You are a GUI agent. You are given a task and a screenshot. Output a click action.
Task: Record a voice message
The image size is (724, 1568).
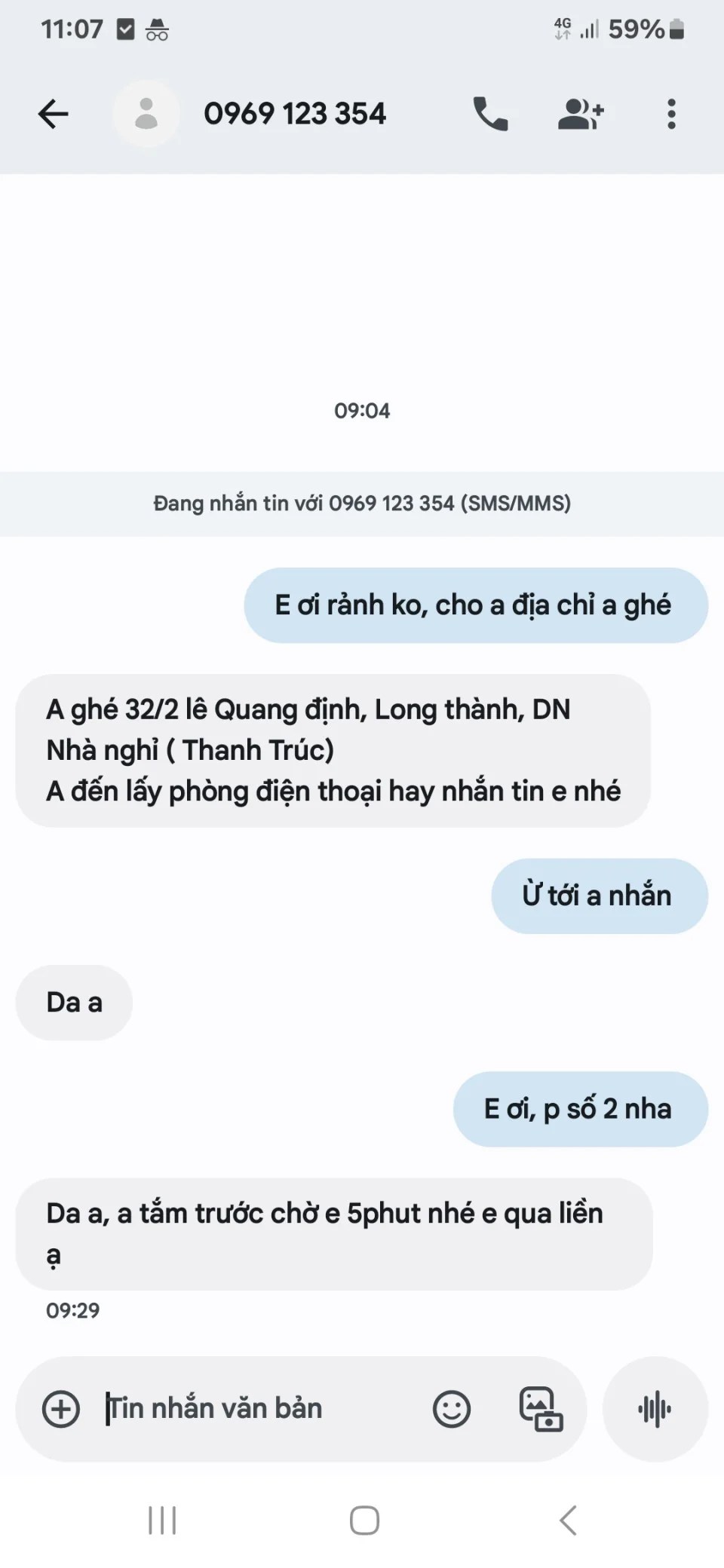coord(655,1409)
